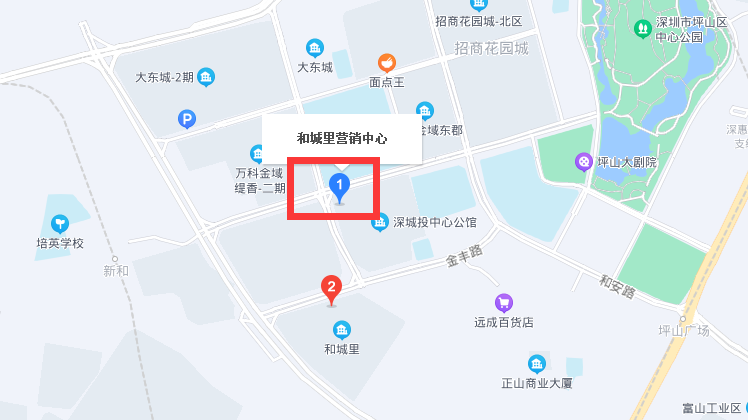Image resolution: width=748 pixels, height=420 pixels.
Task: Select the red map marker numbered 2
Action: (x=332, y=289)
